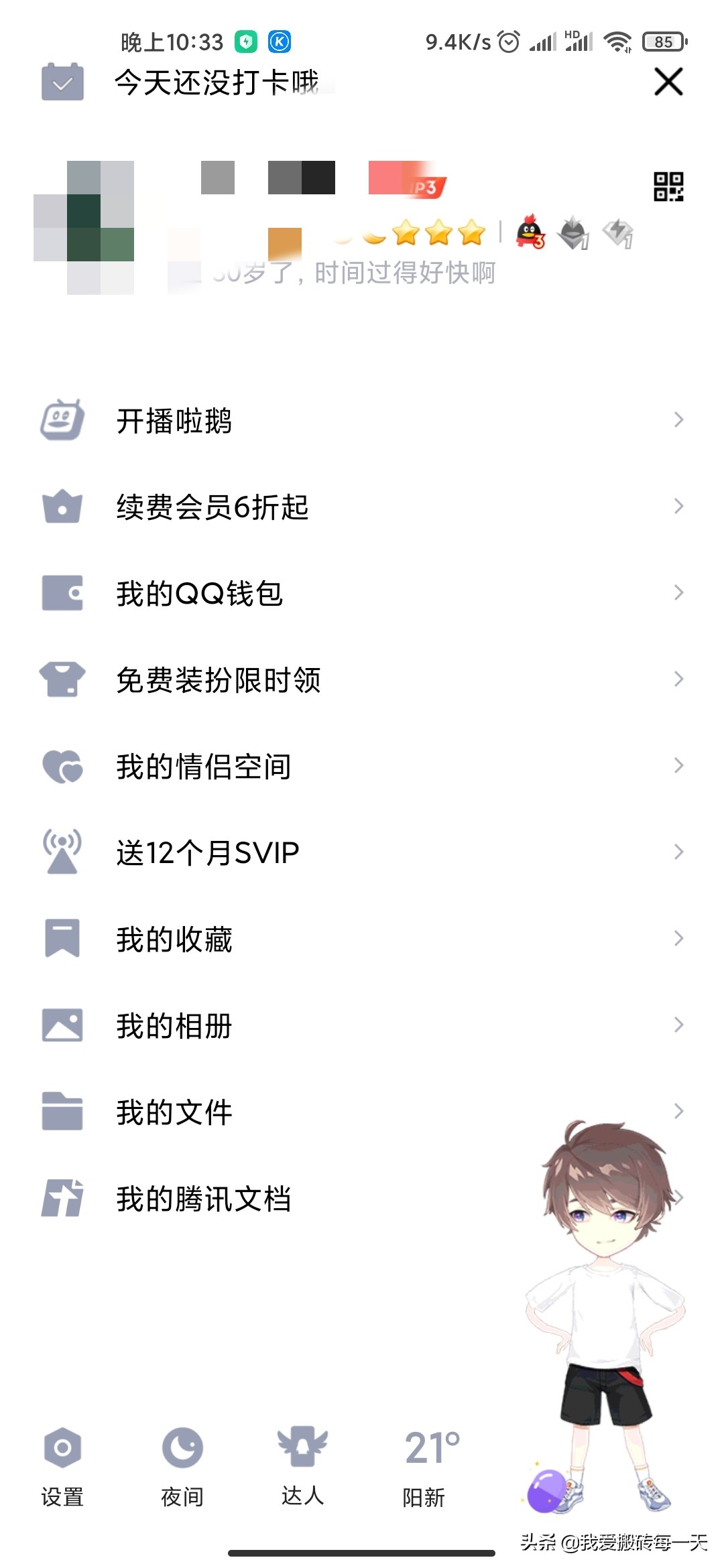
Task: Open 我的相册 photo album icon
Action: pos(62,1024)
